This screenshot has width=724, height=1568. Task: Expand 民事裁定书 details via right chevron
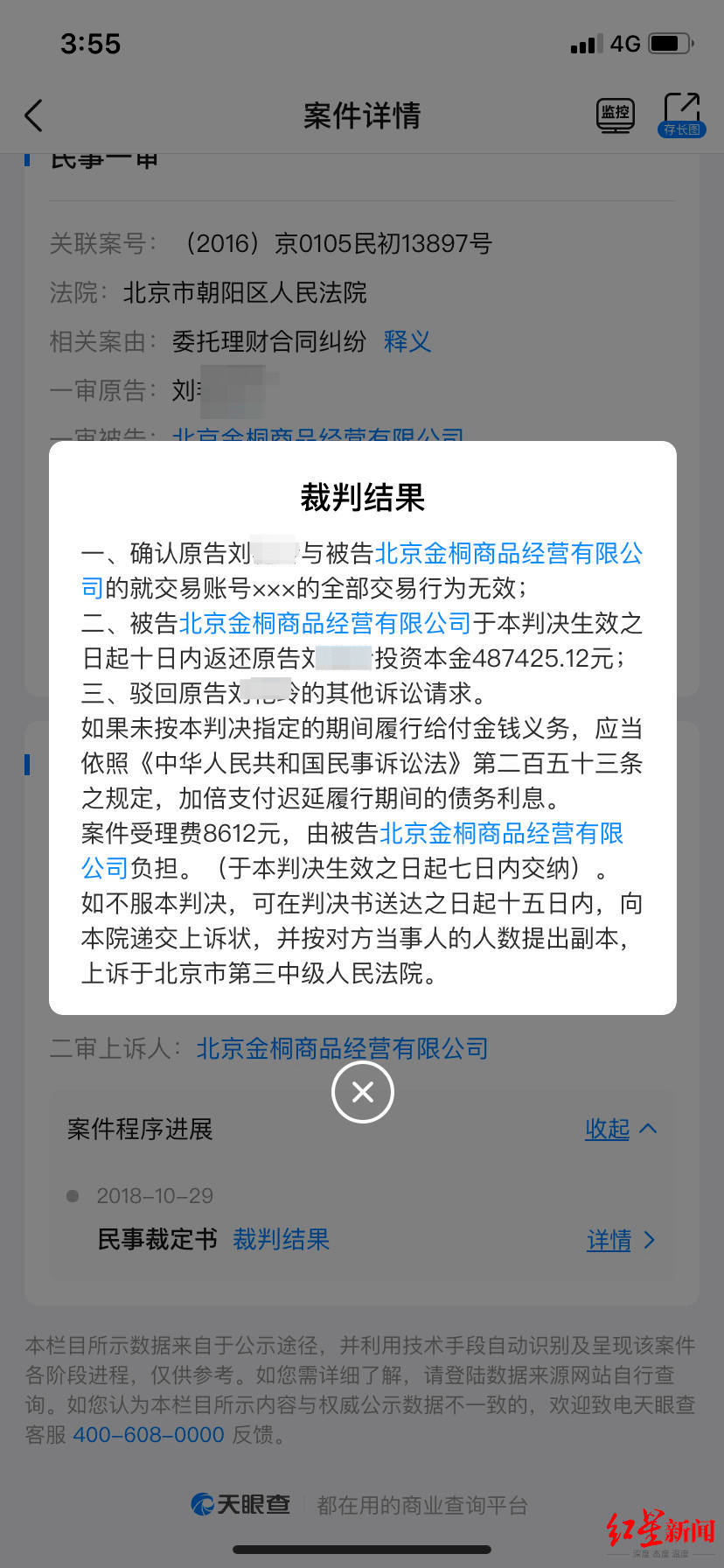(x=649, y=1240)
